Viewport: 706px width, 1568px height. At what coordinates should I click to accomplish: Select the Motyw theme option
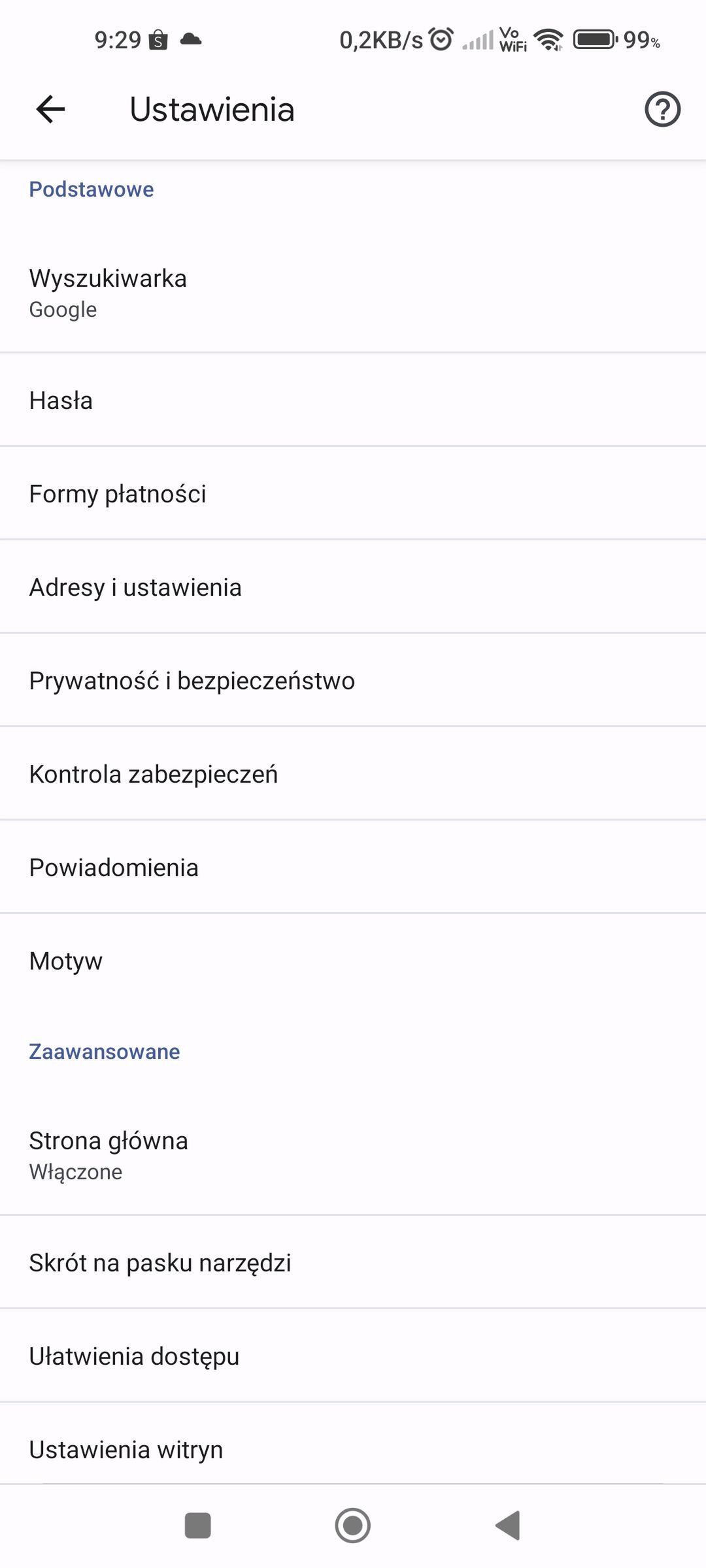coord(353,960)
